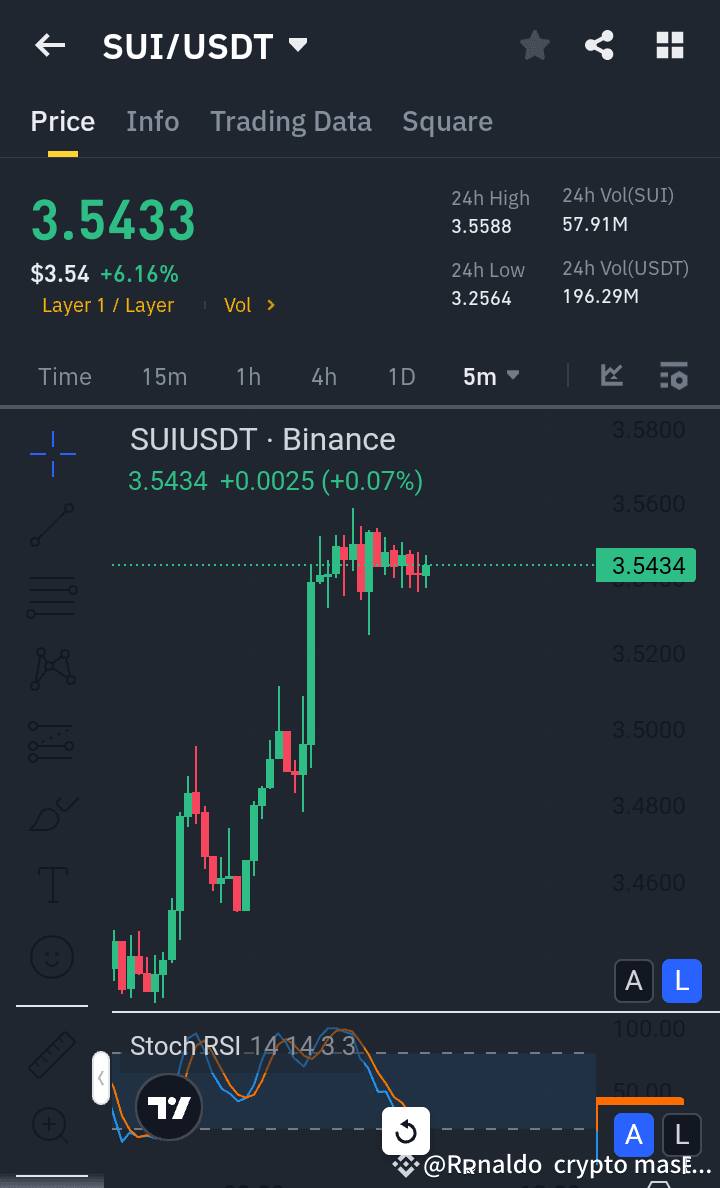Image resolution: width=720 pixels, height=1188 pixels.
Task: Toggle the favorite star for SUI/USDT
Action: (534, 45)
